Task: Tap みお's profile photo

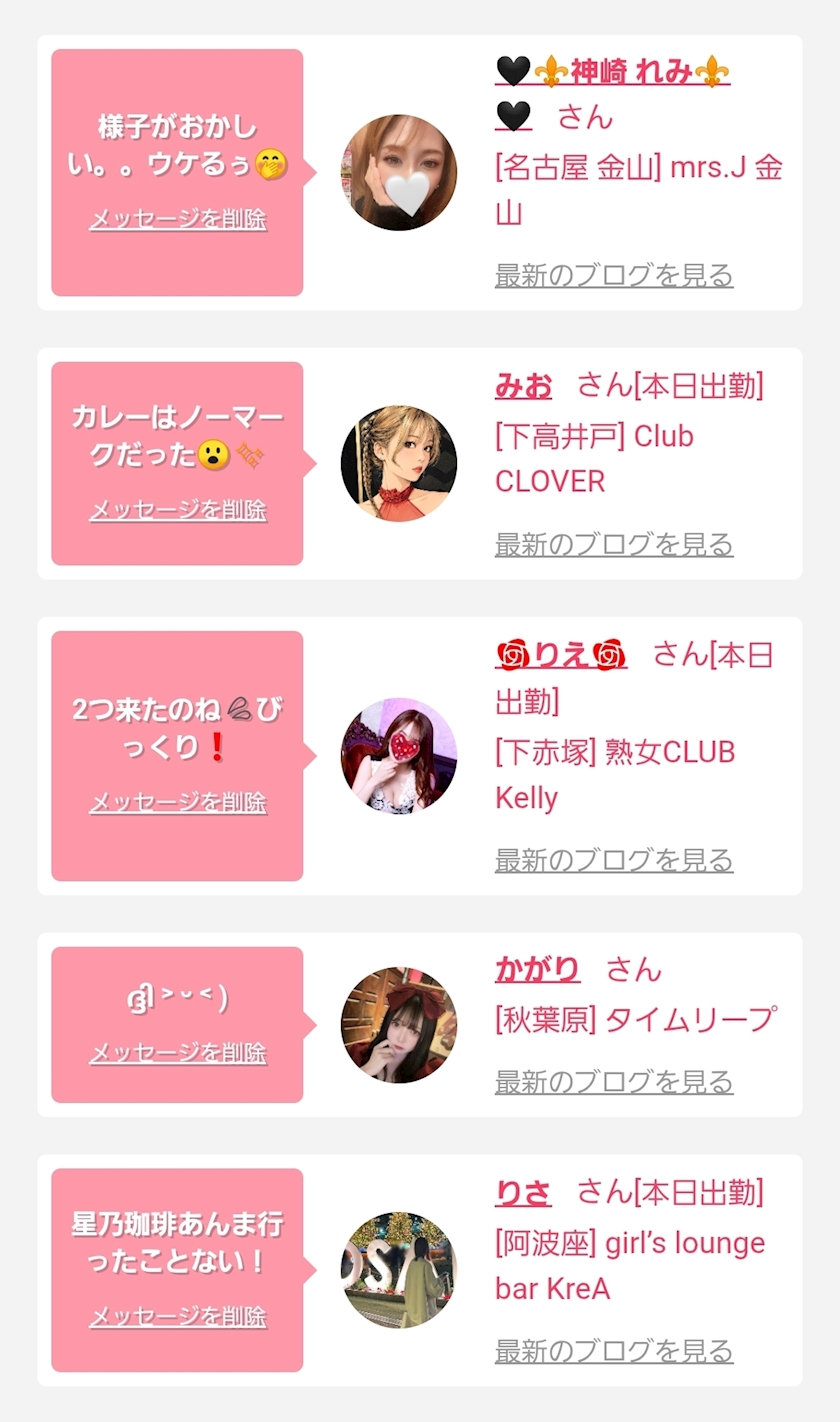Action: tap(398, 464)
